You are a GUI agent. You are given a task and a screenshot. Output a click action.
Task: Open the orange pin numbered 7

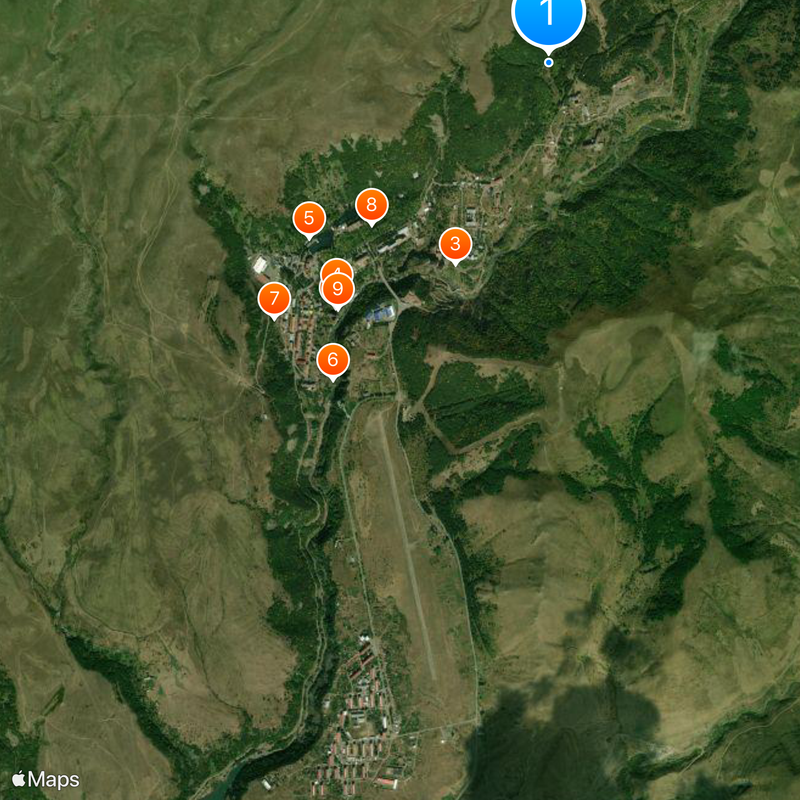point(274,298)
